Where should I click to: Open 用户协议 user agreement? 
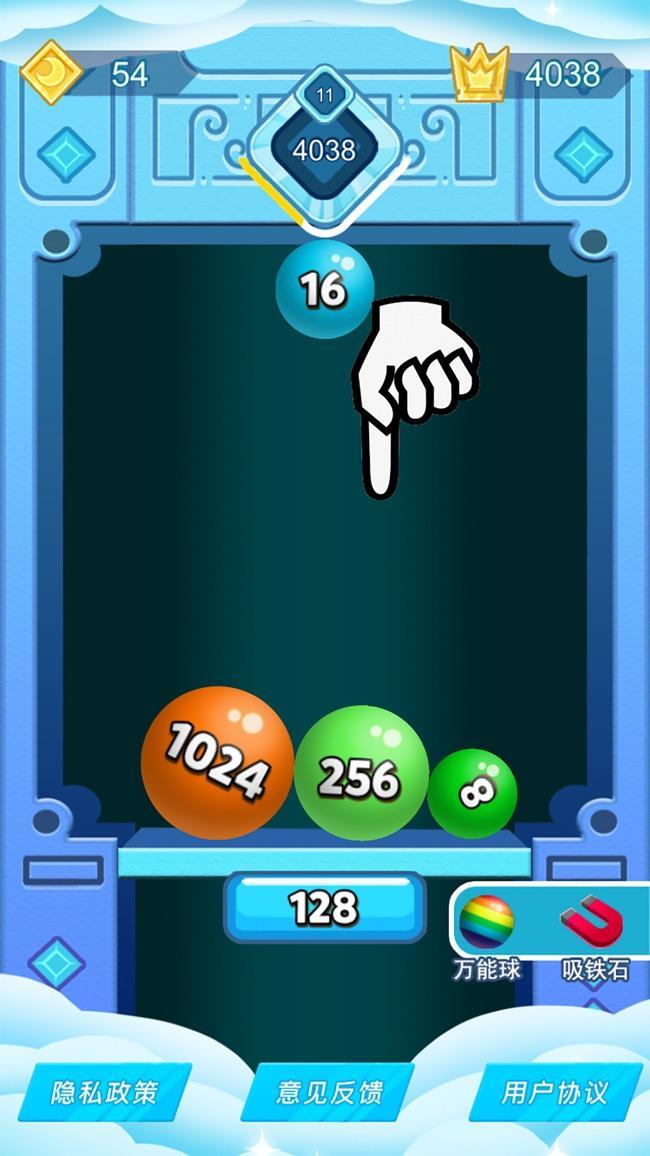[x=555, y=1092]
